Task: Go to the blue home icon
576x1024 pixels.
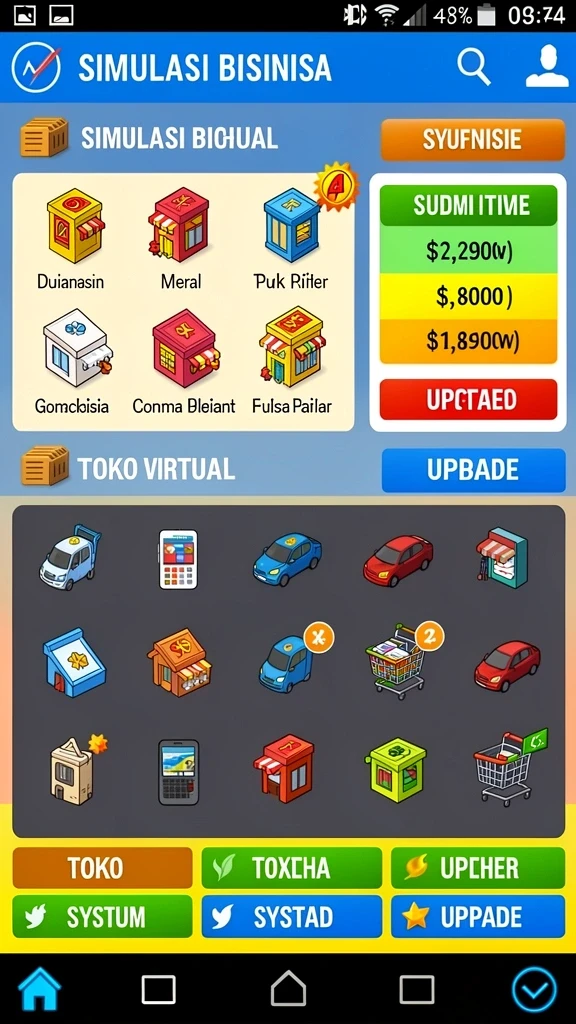Action: point(39,989)
